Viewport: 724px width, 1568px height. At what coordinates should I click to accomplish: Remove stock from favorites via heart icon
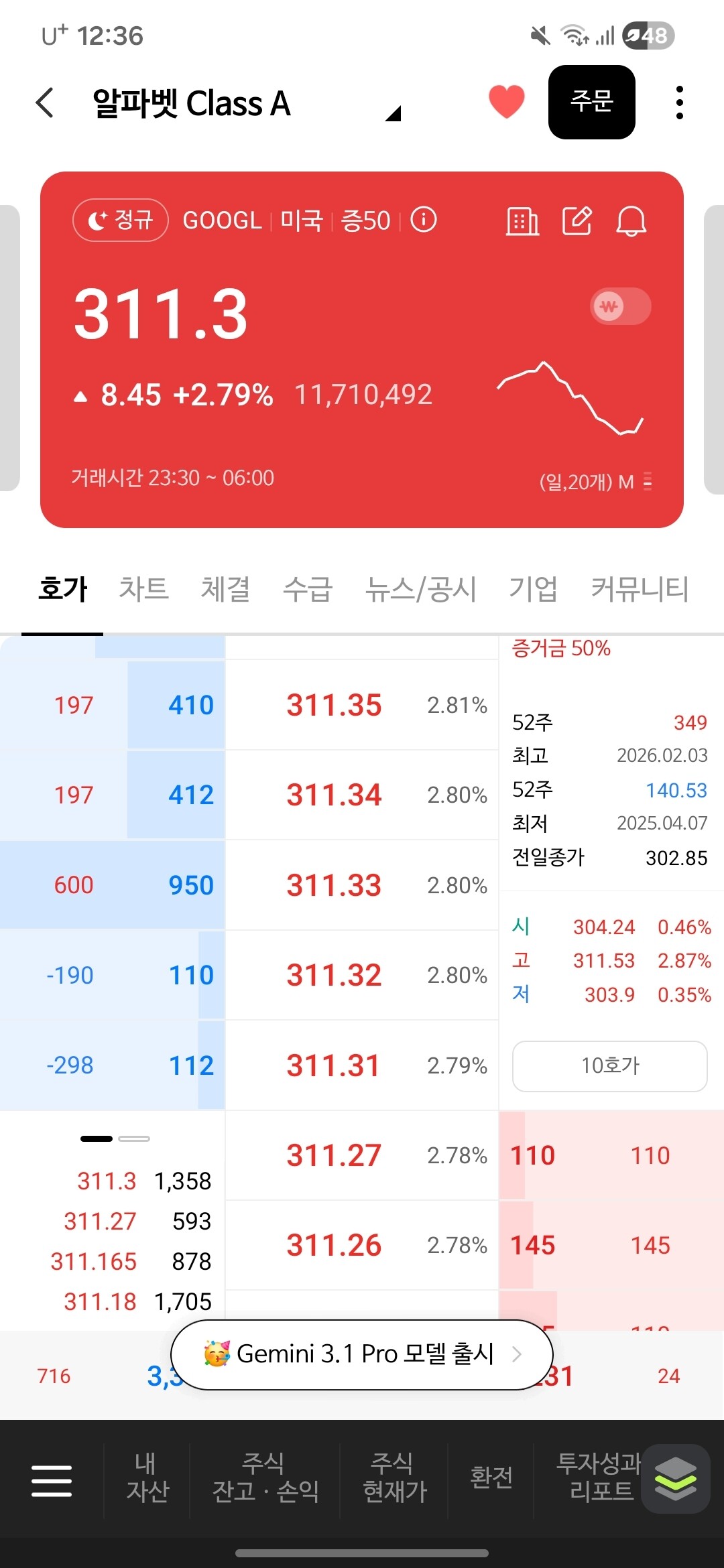[x=507, y=102]
